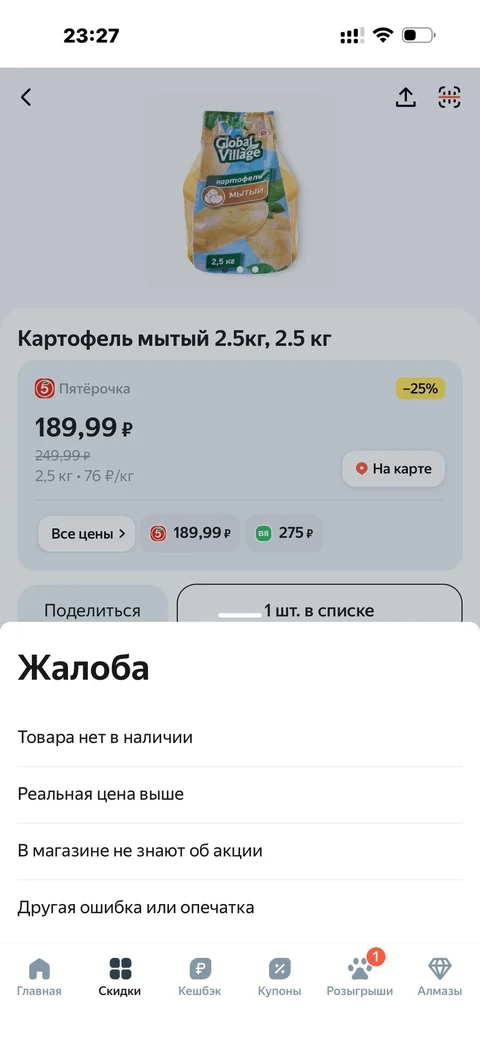Select the 275 ₽ price chip

click(284, 533)
